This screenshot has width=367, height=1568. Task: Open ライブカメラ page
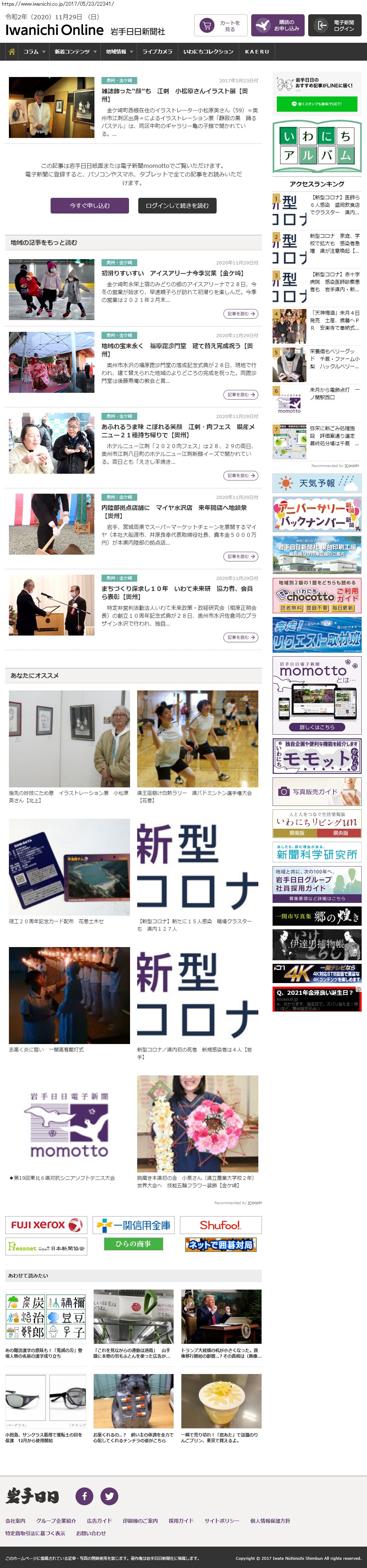(157, 52)
